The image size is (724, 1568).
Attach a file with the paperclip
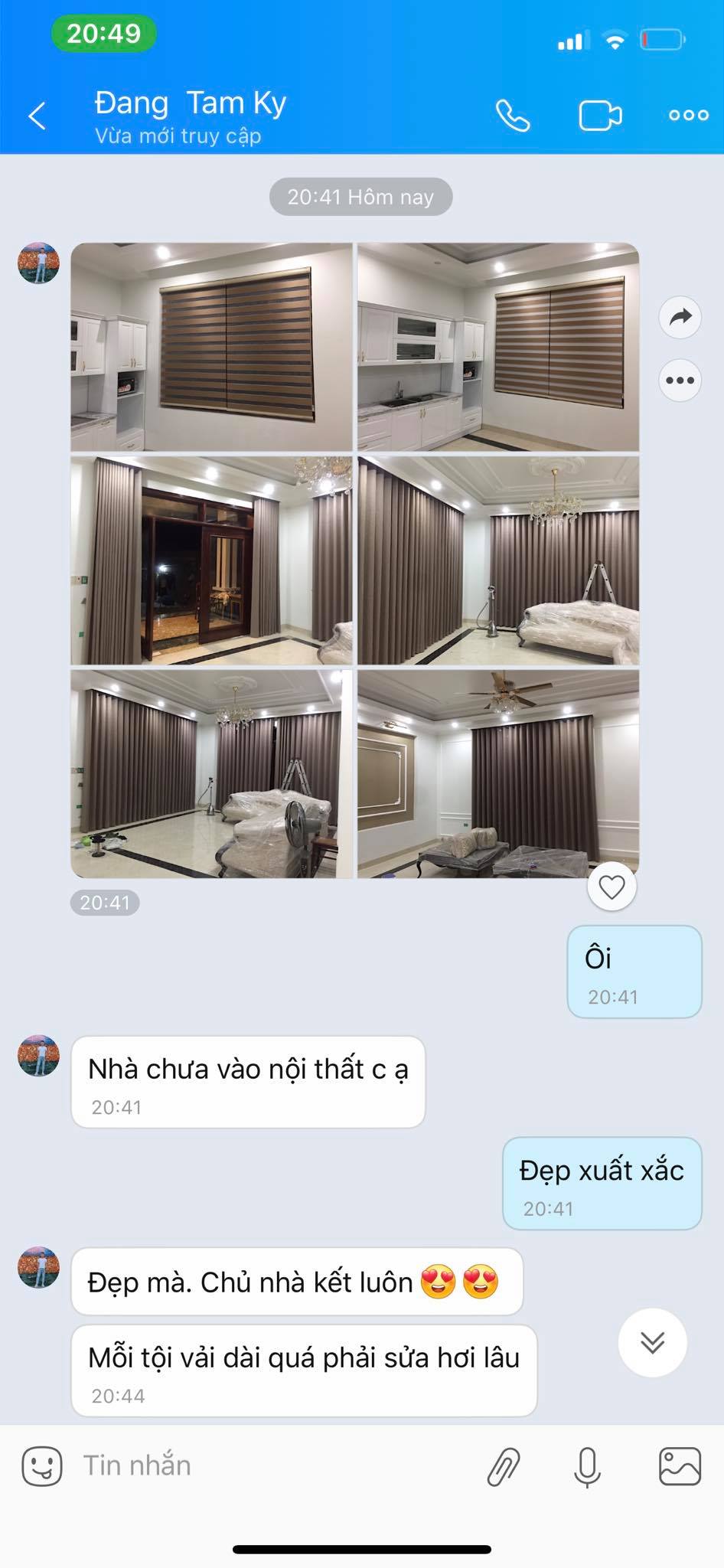click(x=504, y=1466)
